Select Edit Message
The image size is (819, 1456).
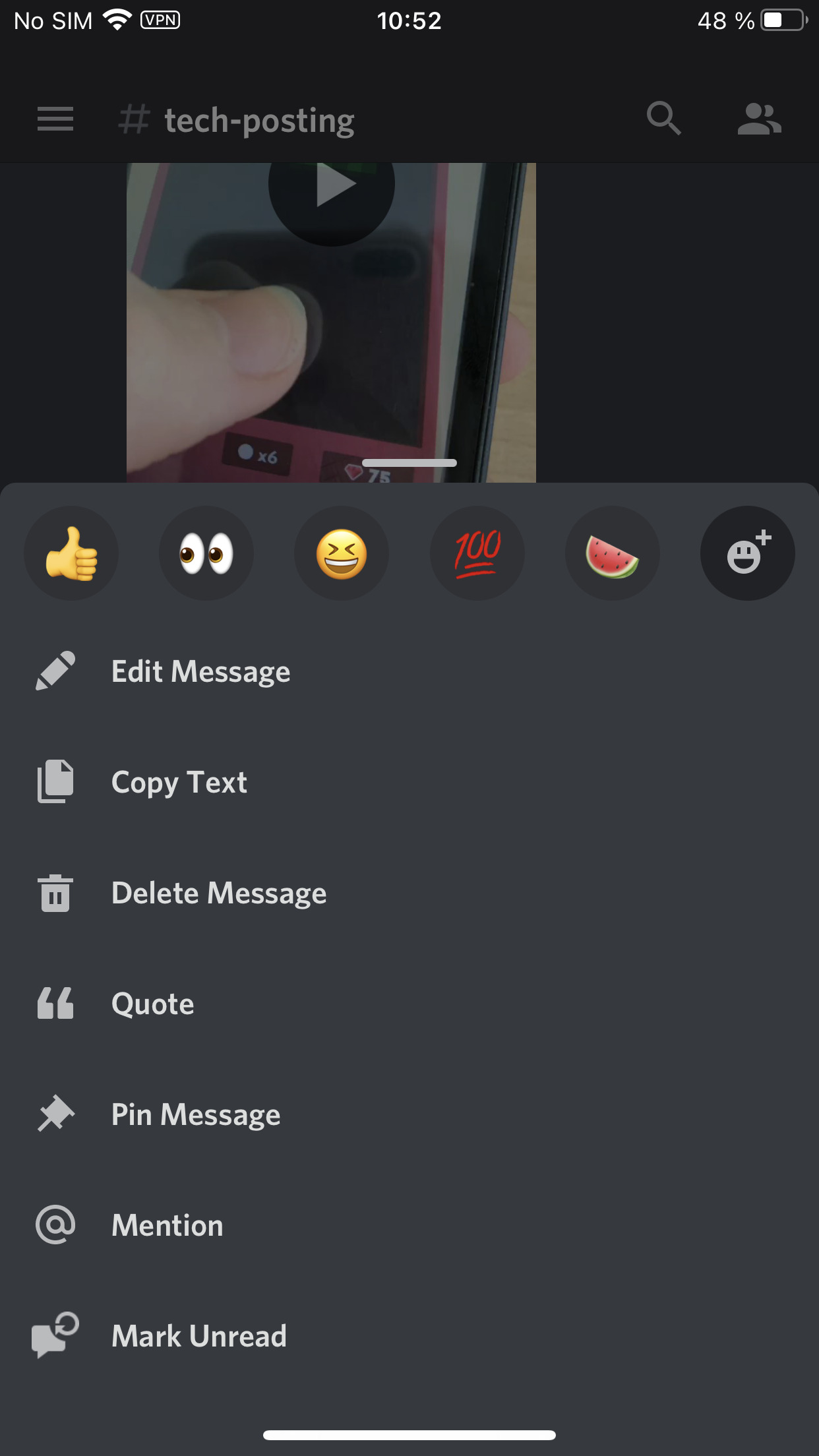coord(200,672)
